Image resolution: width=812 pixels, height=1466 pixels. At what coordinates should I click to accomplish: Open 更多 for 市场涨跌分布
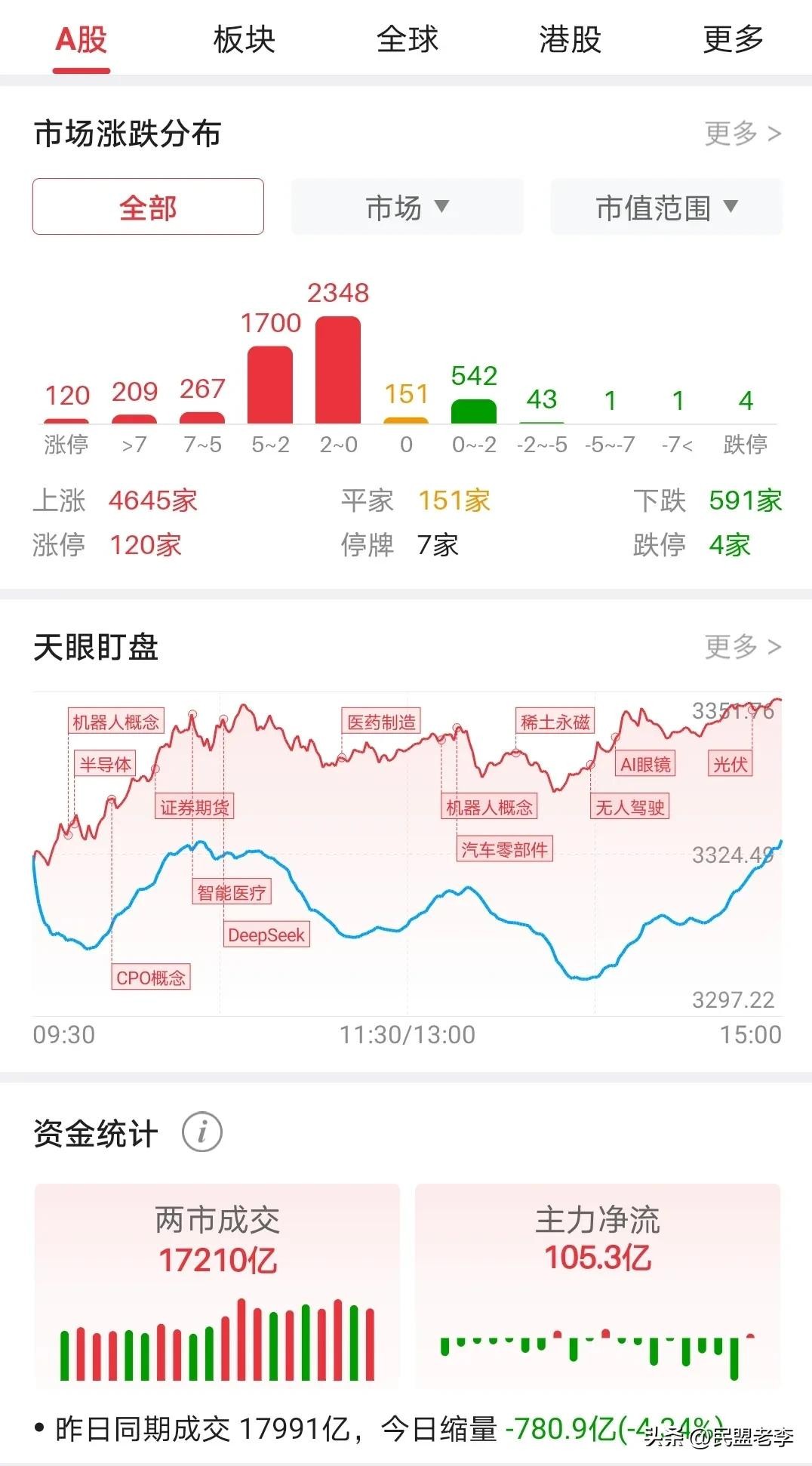(x=743, y=134)
